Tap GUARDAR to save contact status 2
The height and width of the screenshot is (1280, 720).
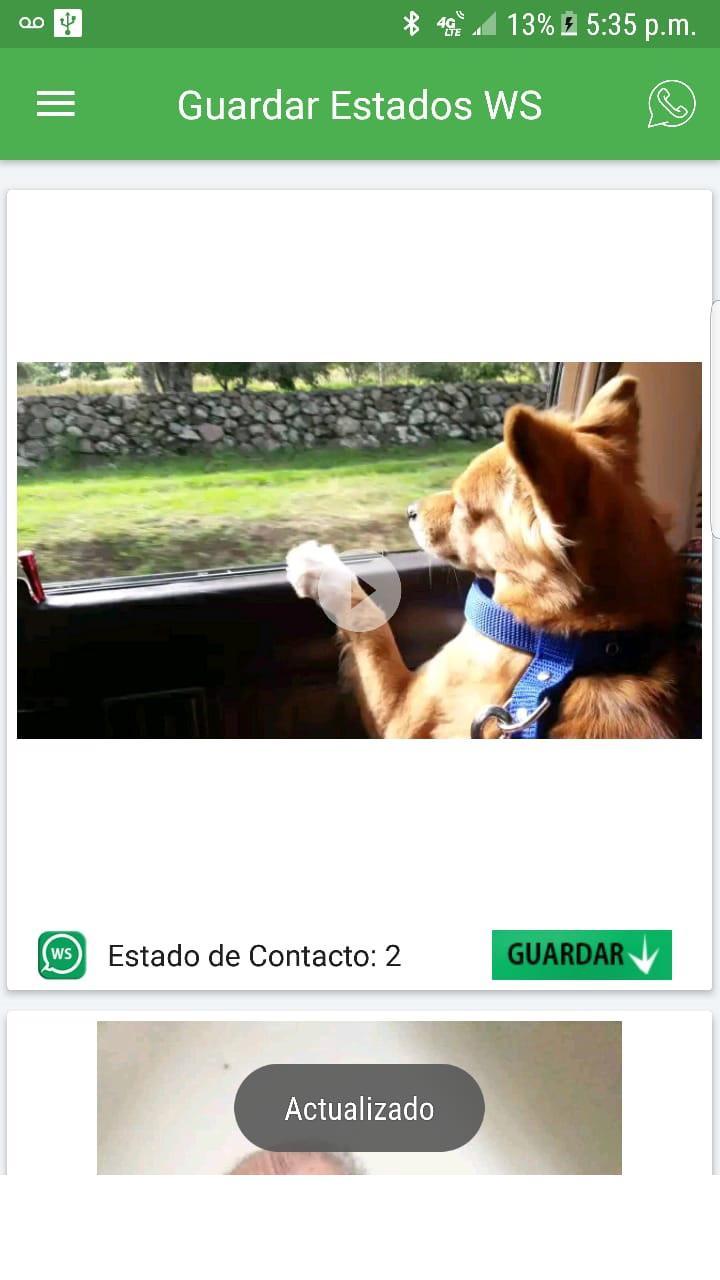tap(581, 955)
